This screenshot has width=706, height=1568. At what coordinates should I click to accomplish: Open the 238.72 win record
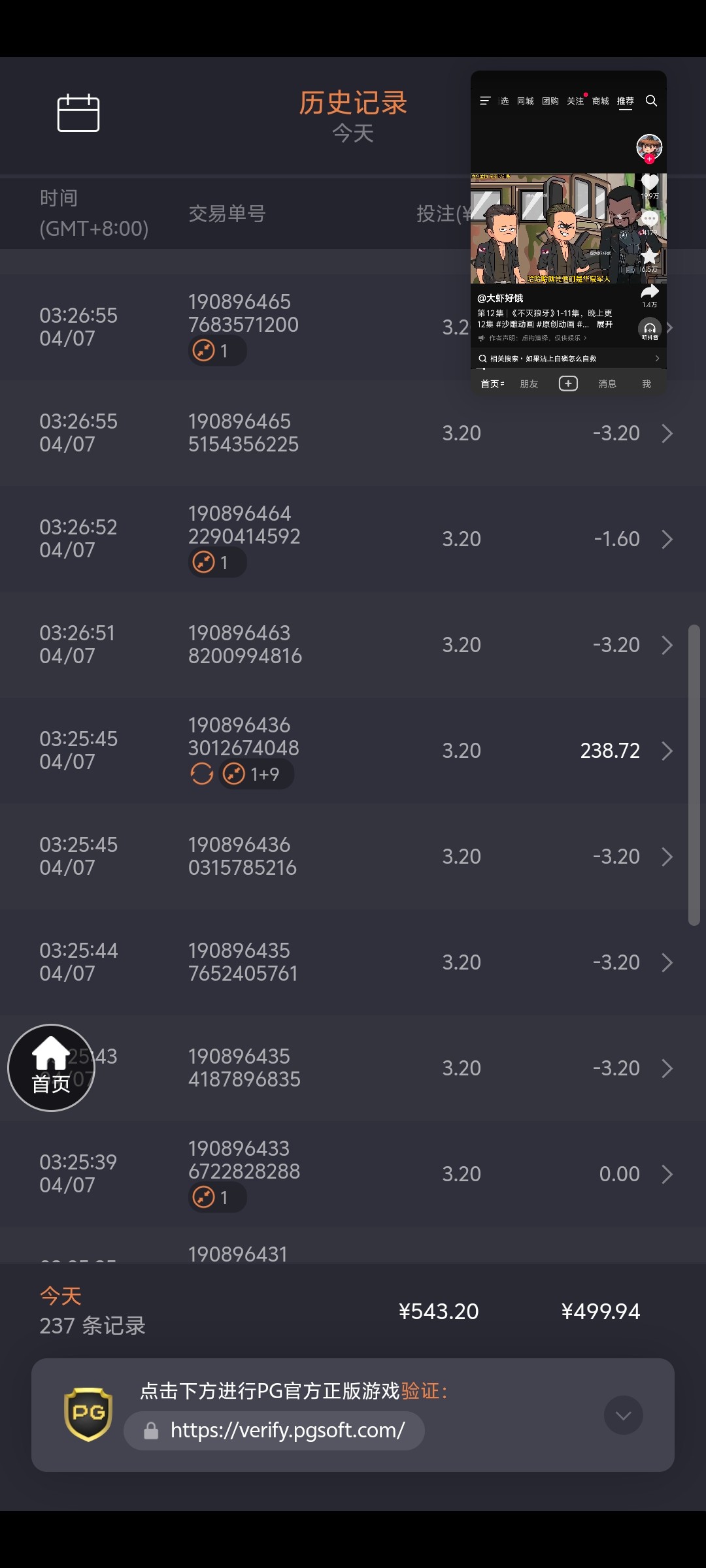point(353,751)
